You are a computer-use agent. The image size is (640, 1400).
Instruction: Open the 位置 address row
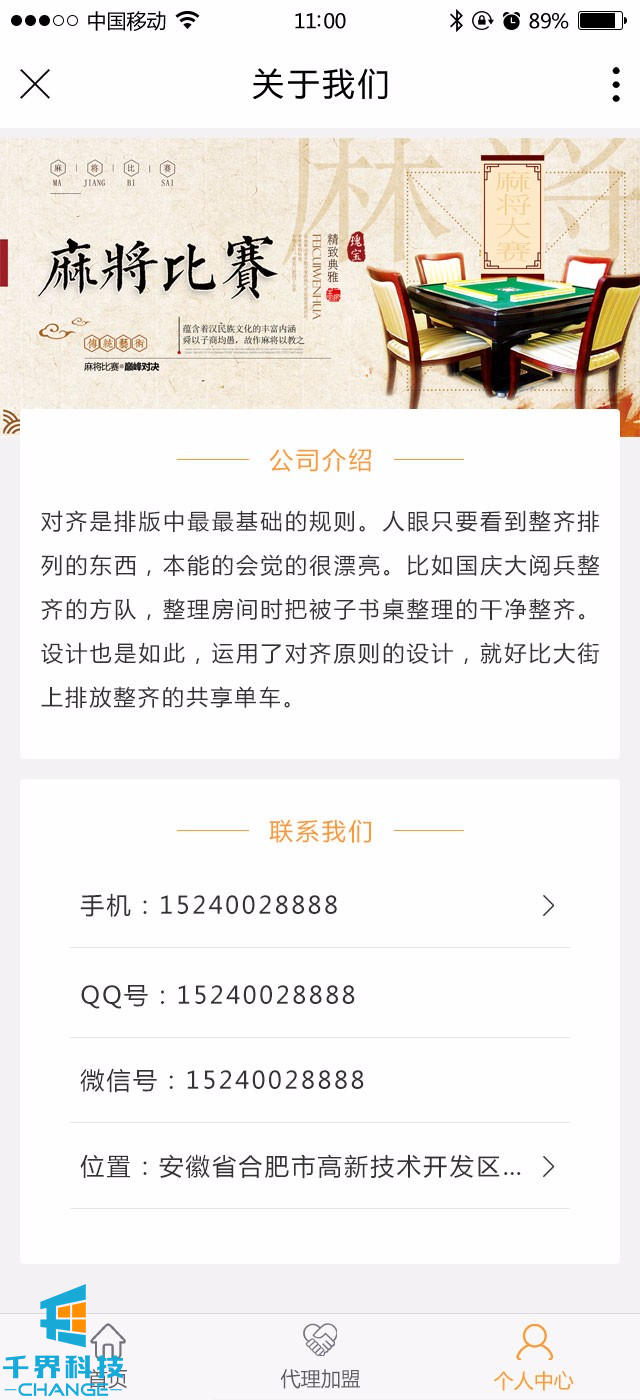click(x=320, y=1167)
